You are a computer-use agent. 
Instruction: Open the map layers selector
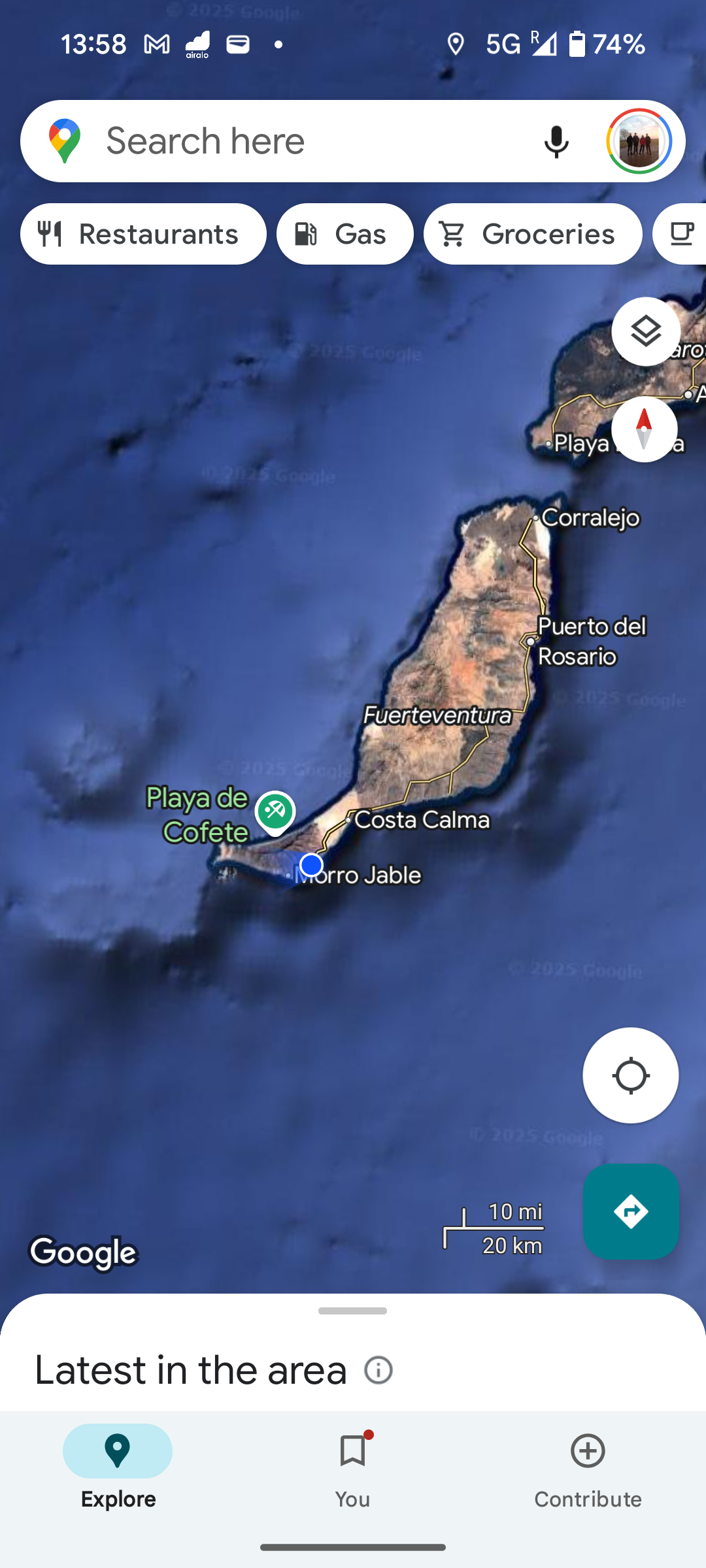645,331
